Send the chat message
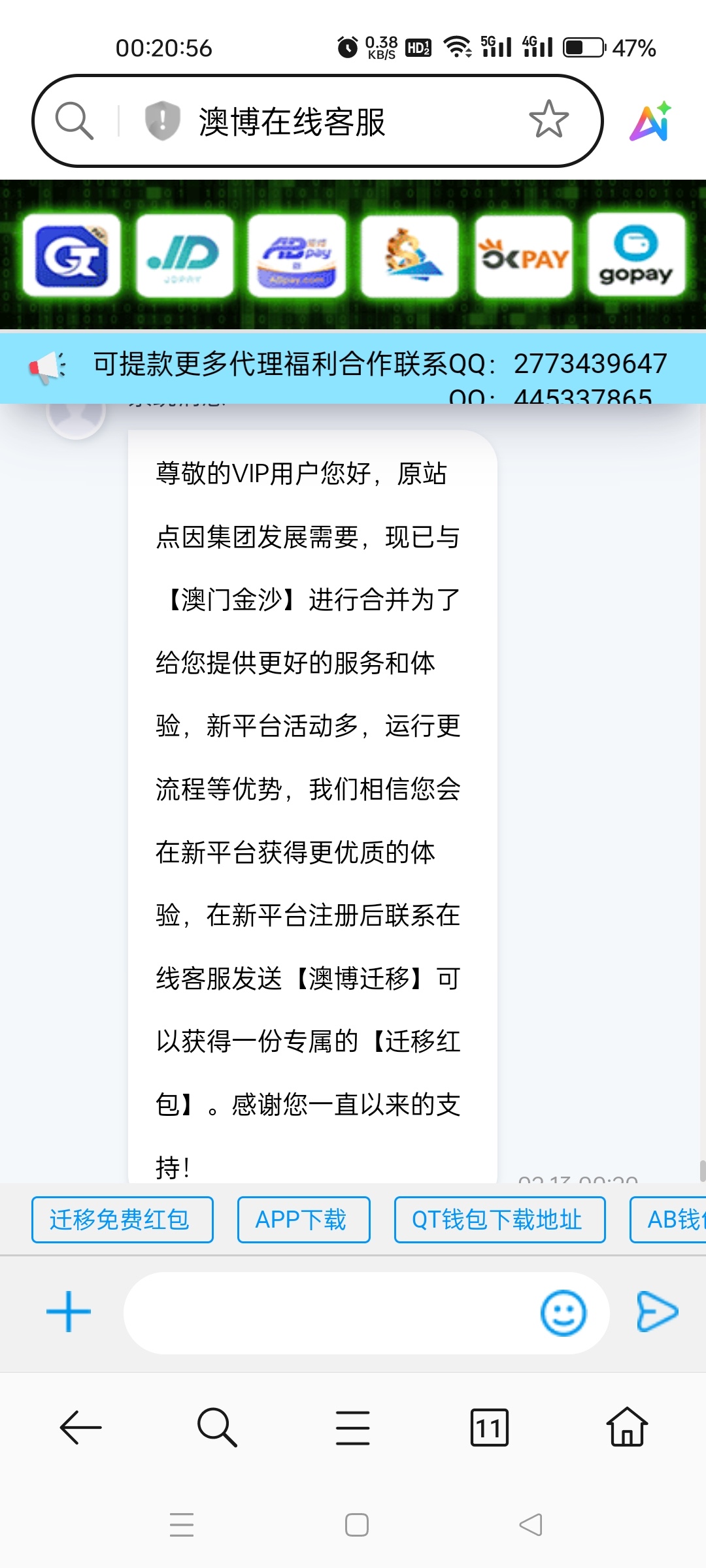The width and height of the screenshot is (706, 1568). (657, 1312)
